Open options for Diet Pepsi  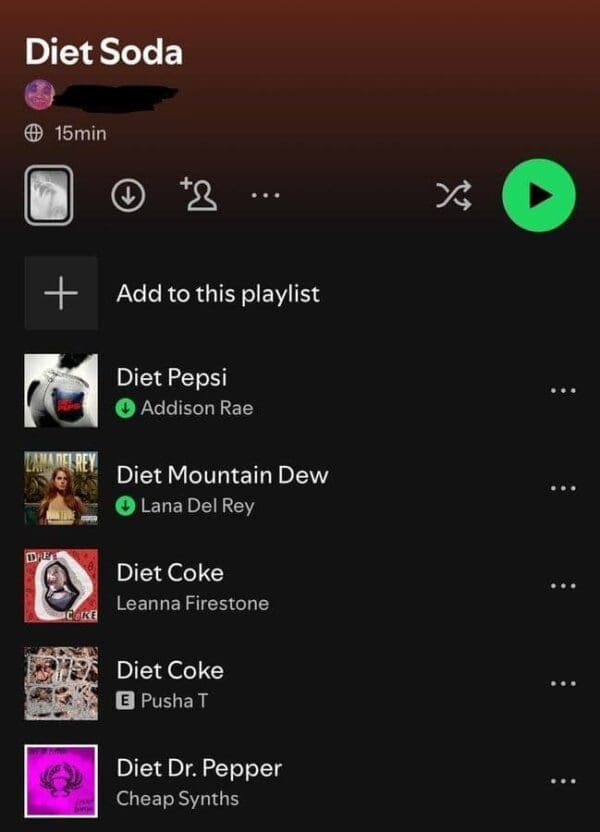pos(563,391)
